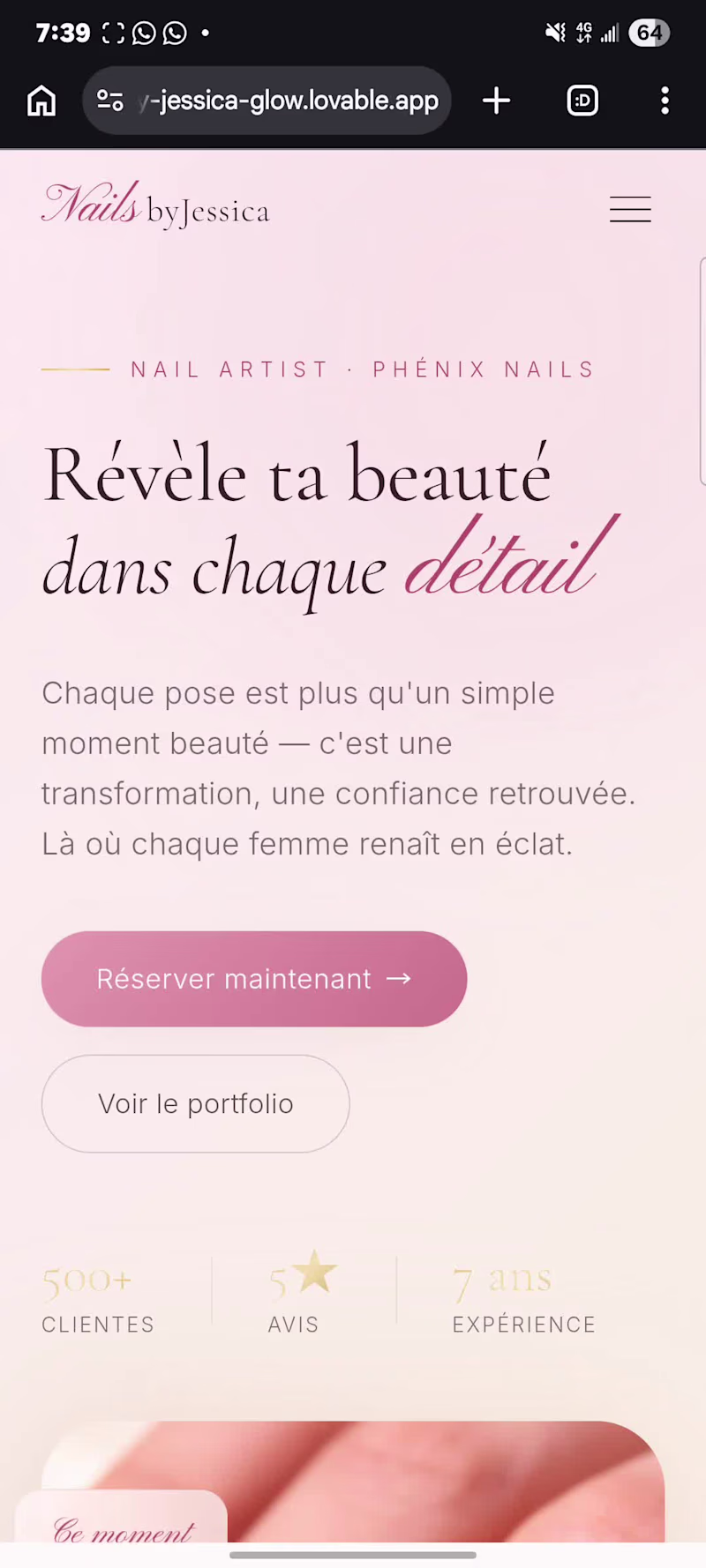Open a new browser tab
Screen dimensions: 706x1568
[x=496, y=101]
